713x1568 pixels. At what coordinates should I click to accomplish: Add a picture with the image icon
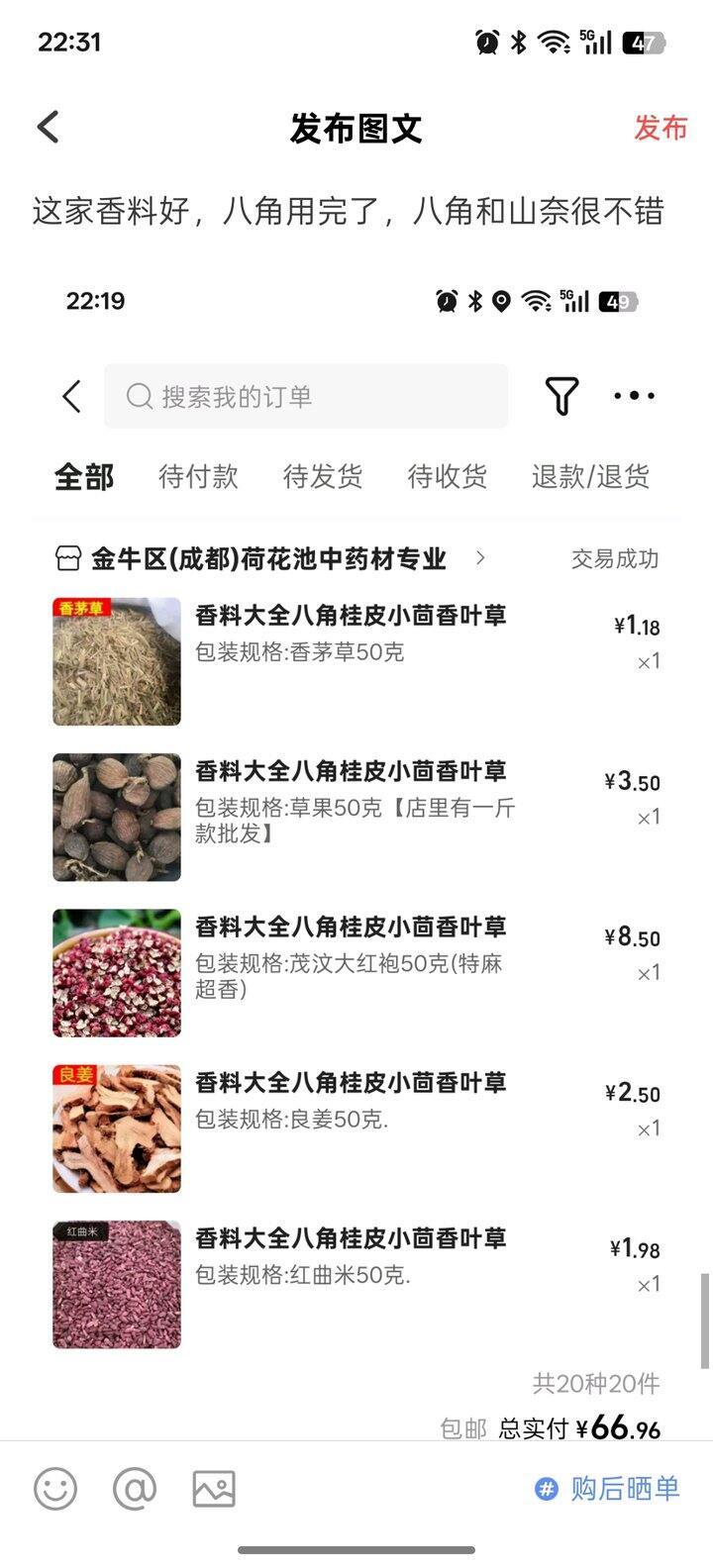(x=214, y=1489)
